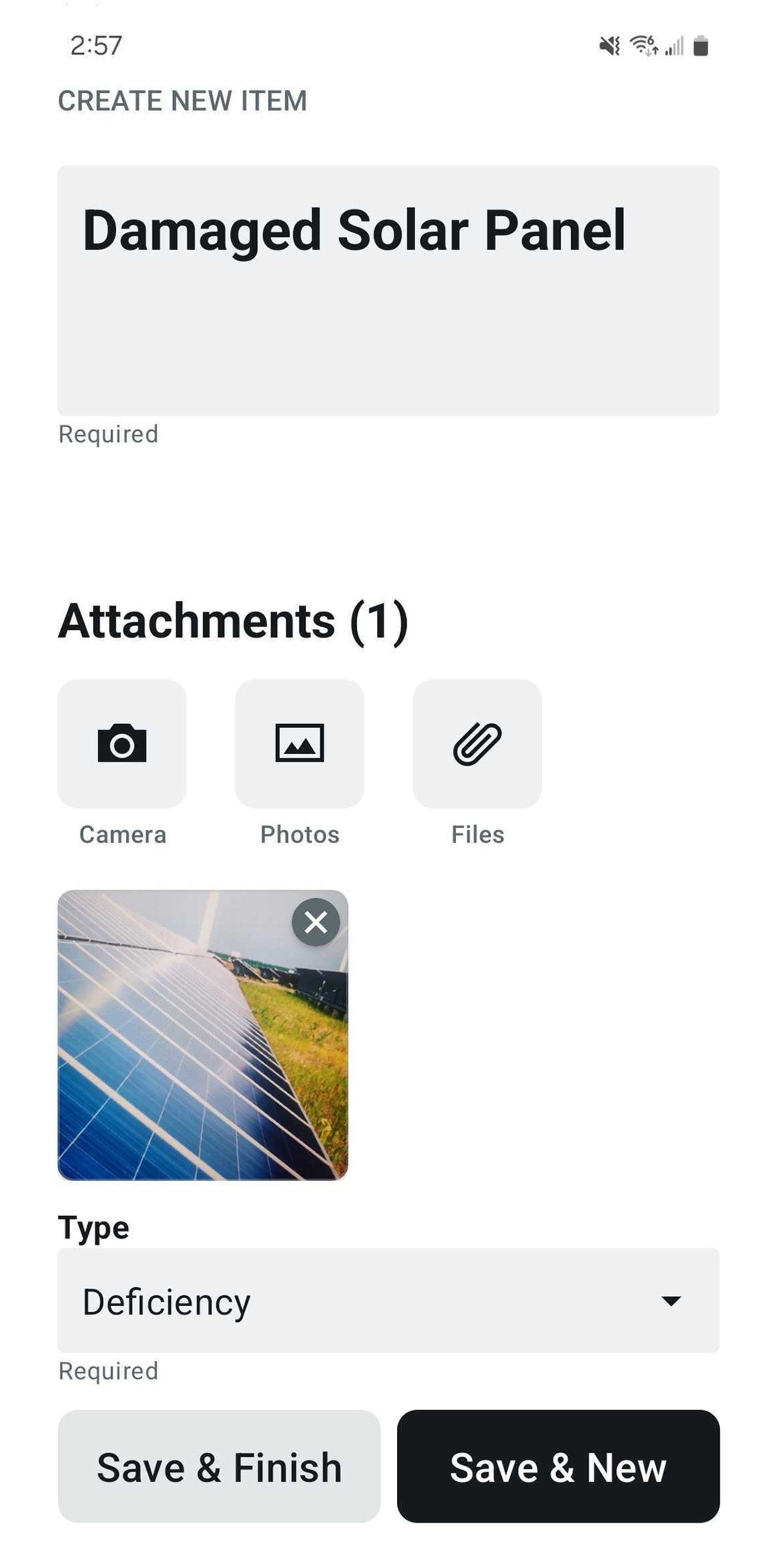This screenshot has height=1568, width=778.
Task: Add an attachment from Photos
Action: click(300, 743)
